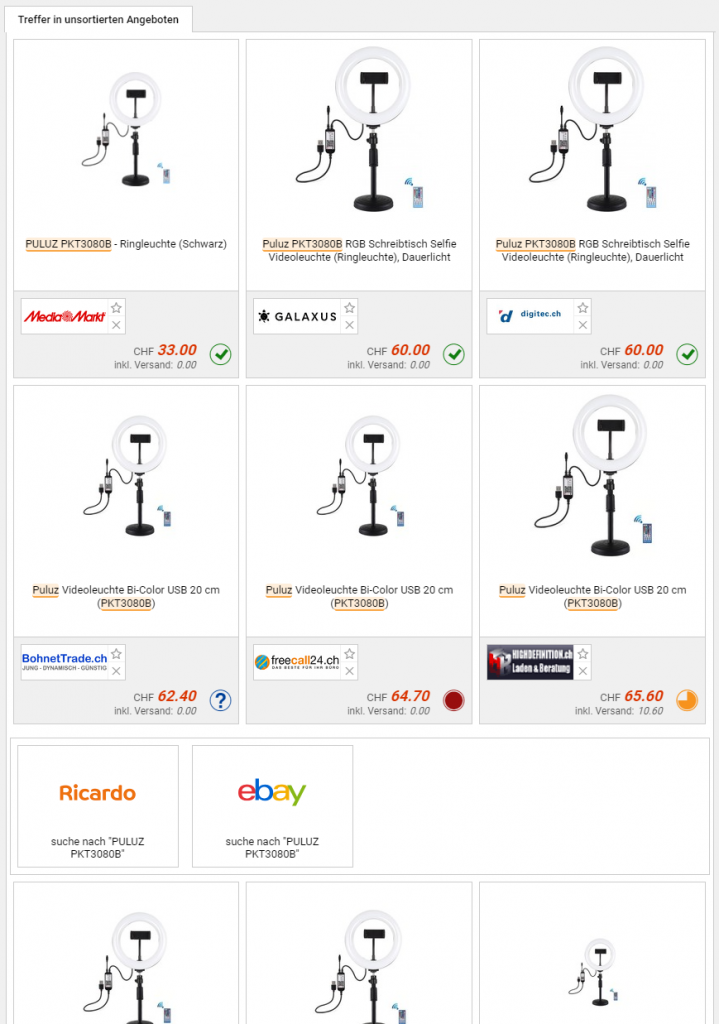Search eBay for PULUZ PKT3080B
The height and width of the screenshot is (1024, 719).
point(272,806)
